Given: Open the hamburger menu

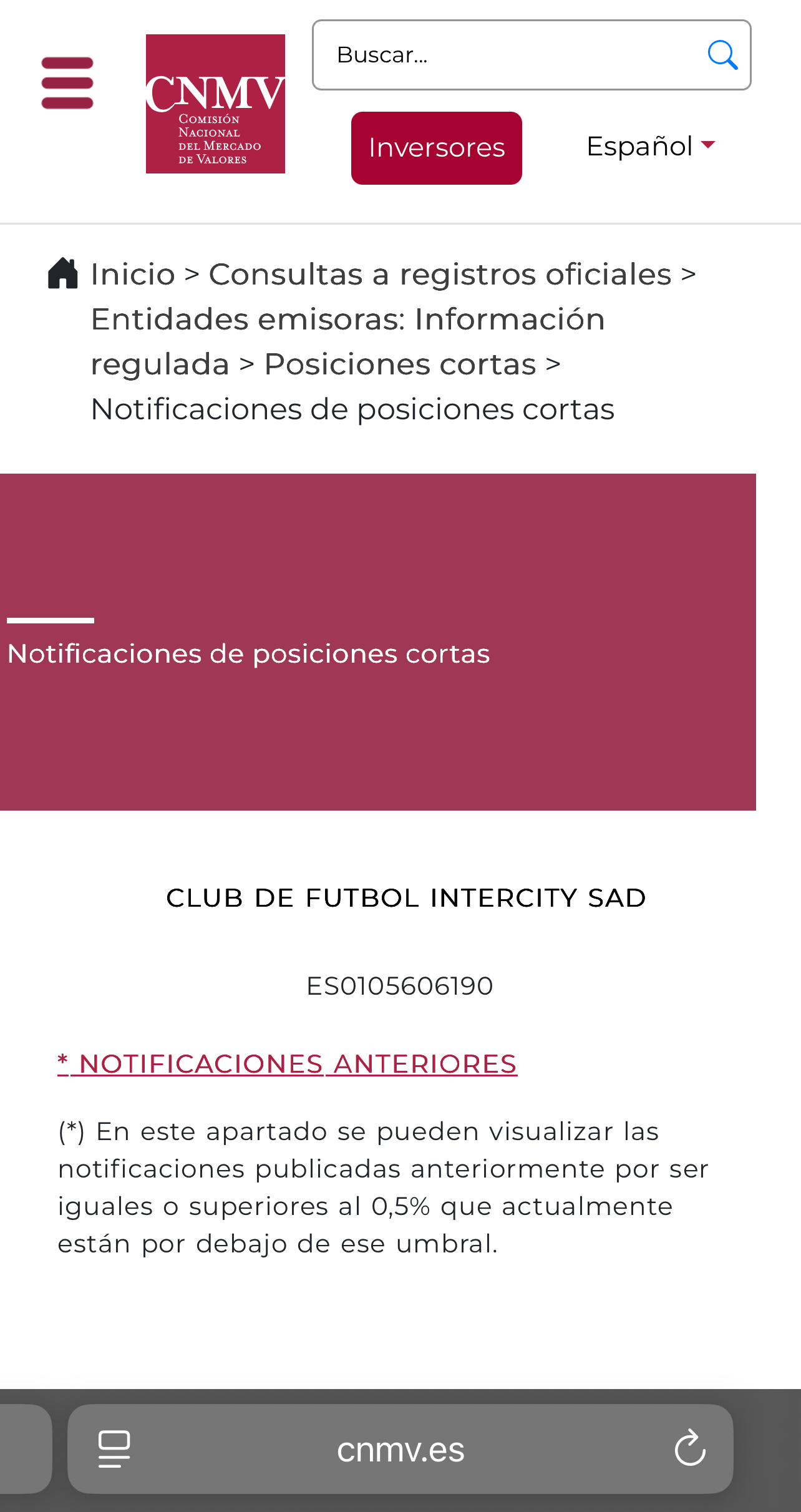Looking at the screenshot, I should [x=67, y=83].
